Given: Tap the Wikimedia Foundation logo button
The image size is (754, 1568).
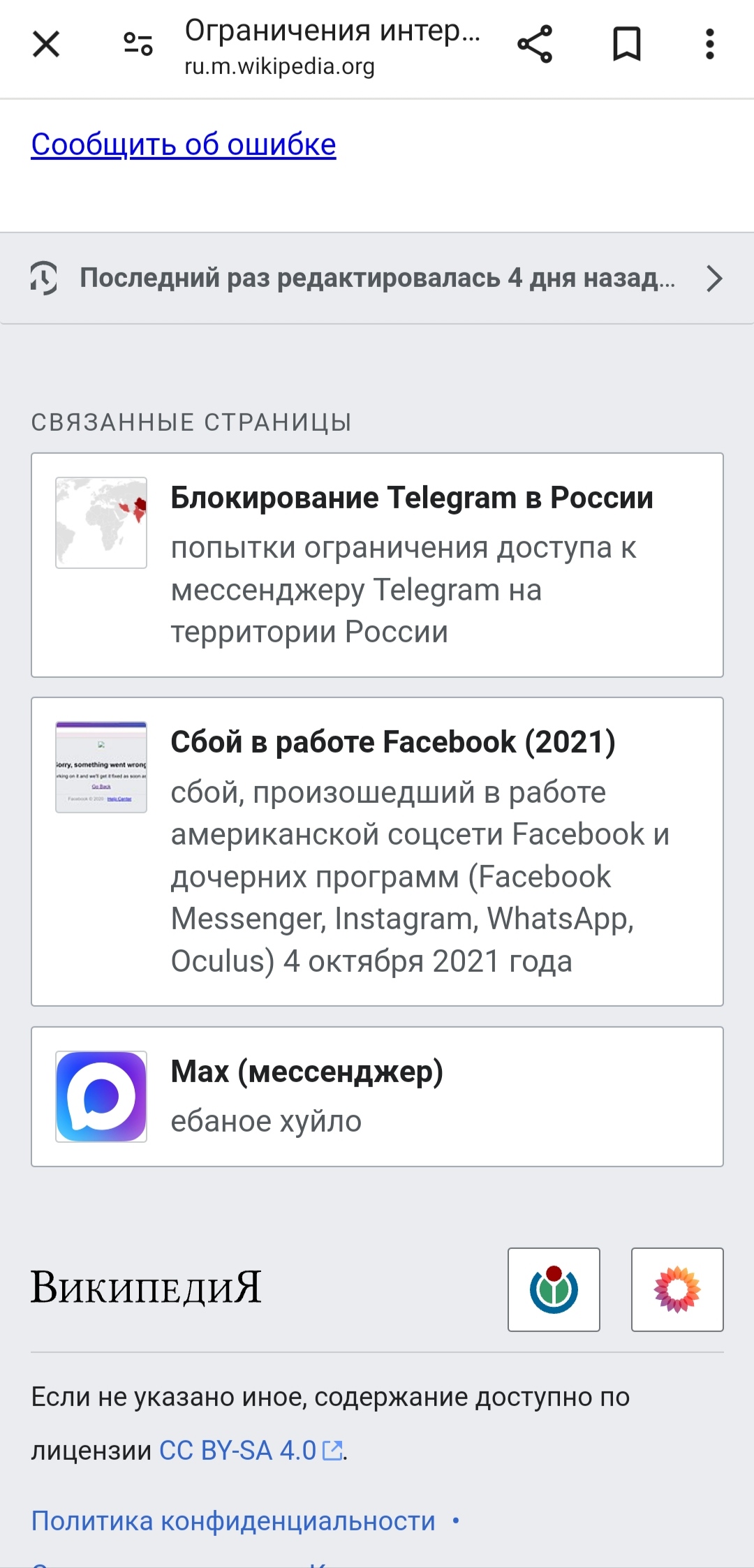Looking at the screenshot, I should click(x=554, y=1289).
